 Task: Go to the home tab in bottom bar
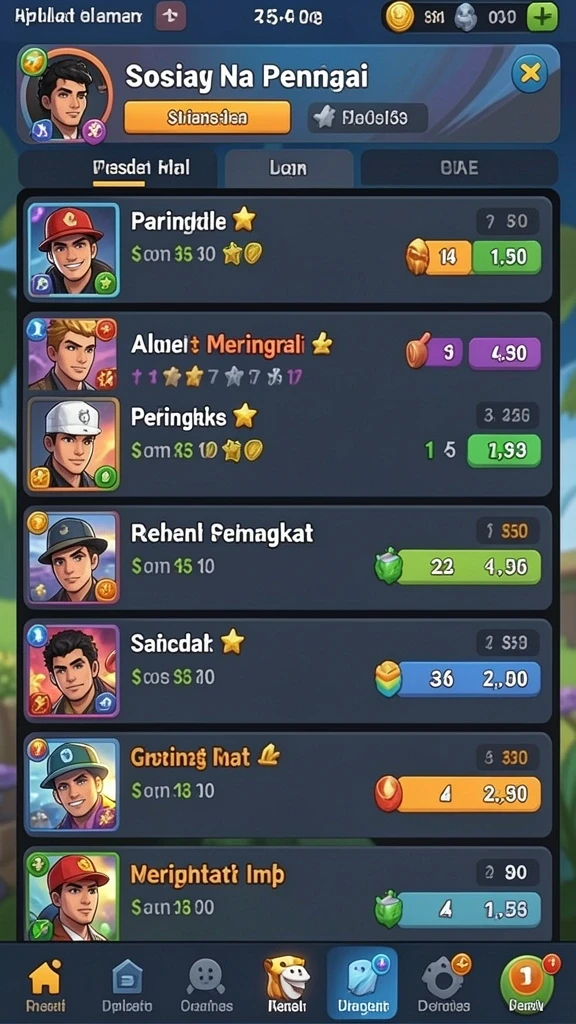[x=45, y=985]
